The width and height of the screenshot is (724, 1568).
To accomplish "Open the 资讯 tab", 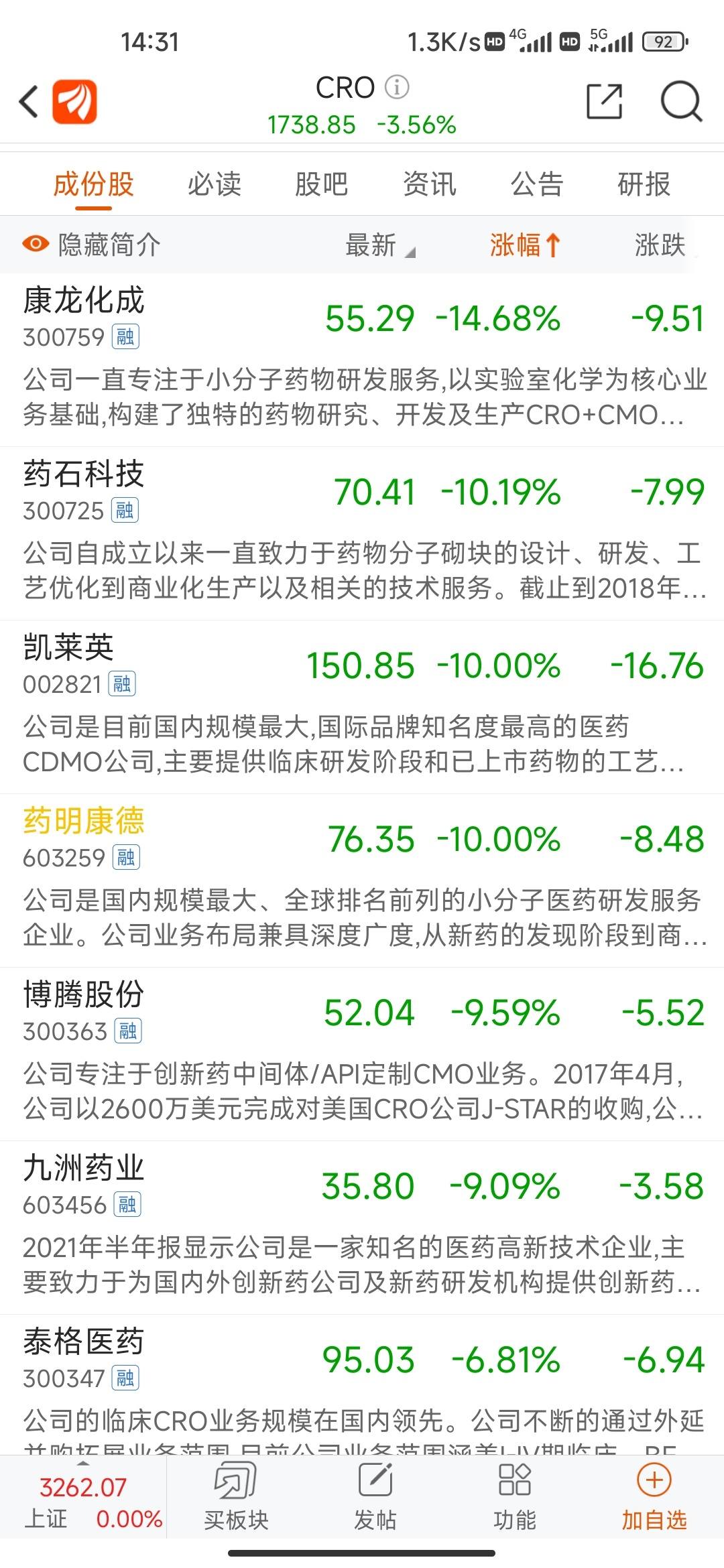I will pyautogui.click(x=429, y=184).
